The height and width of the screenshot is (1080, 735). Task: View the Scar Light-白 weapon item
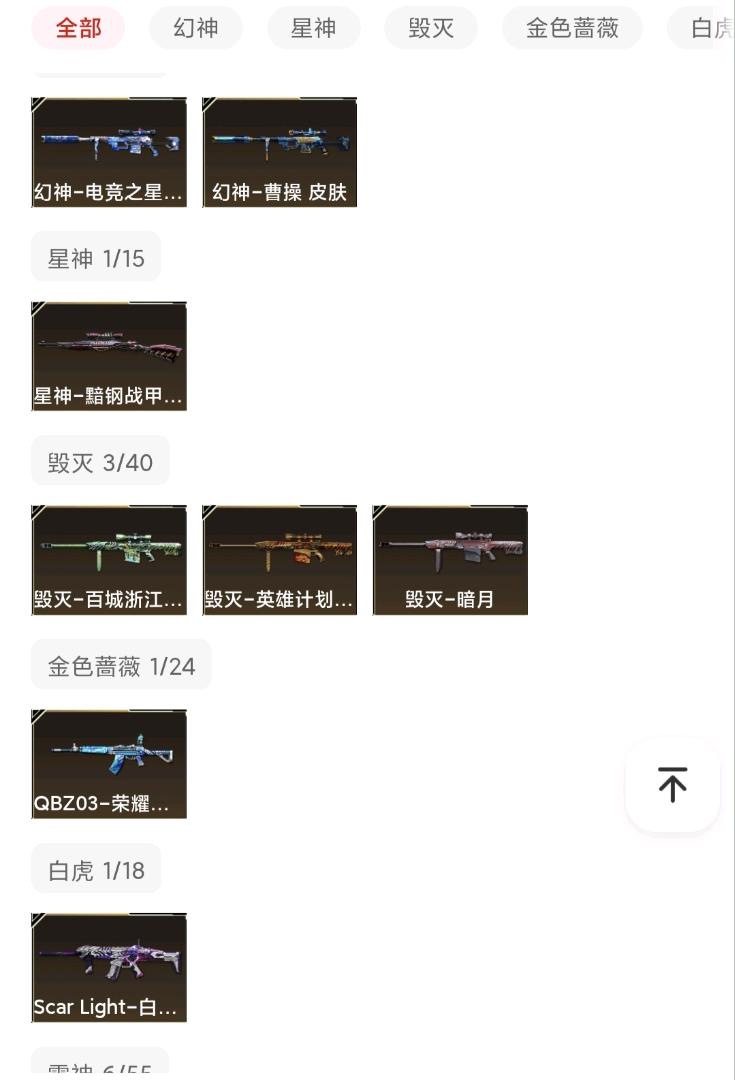click(x=109, y=967)
